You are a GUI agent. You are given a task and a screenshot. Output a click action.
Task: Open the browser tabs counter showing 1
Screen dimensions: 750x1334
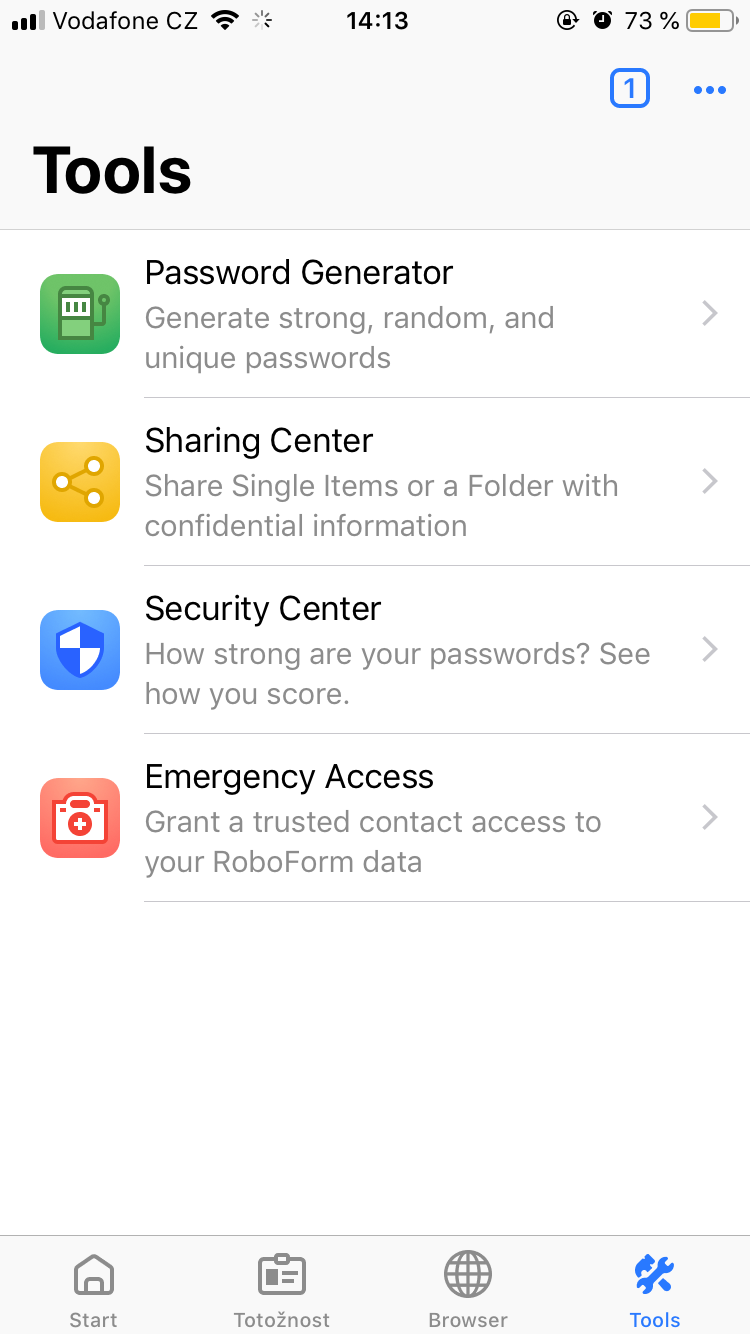point(629,89)
